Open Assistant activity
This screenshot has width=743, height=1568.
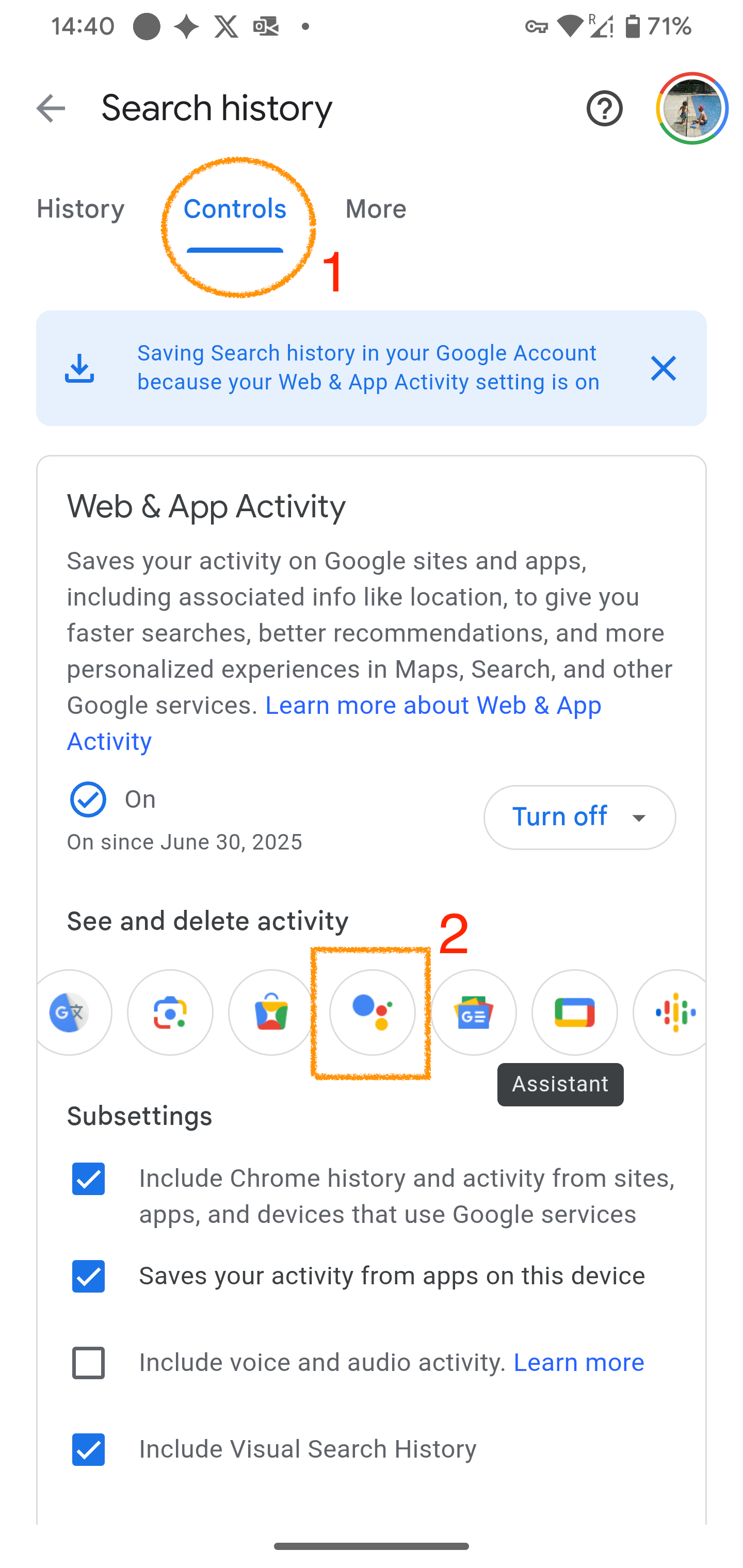pos(372,1011)
